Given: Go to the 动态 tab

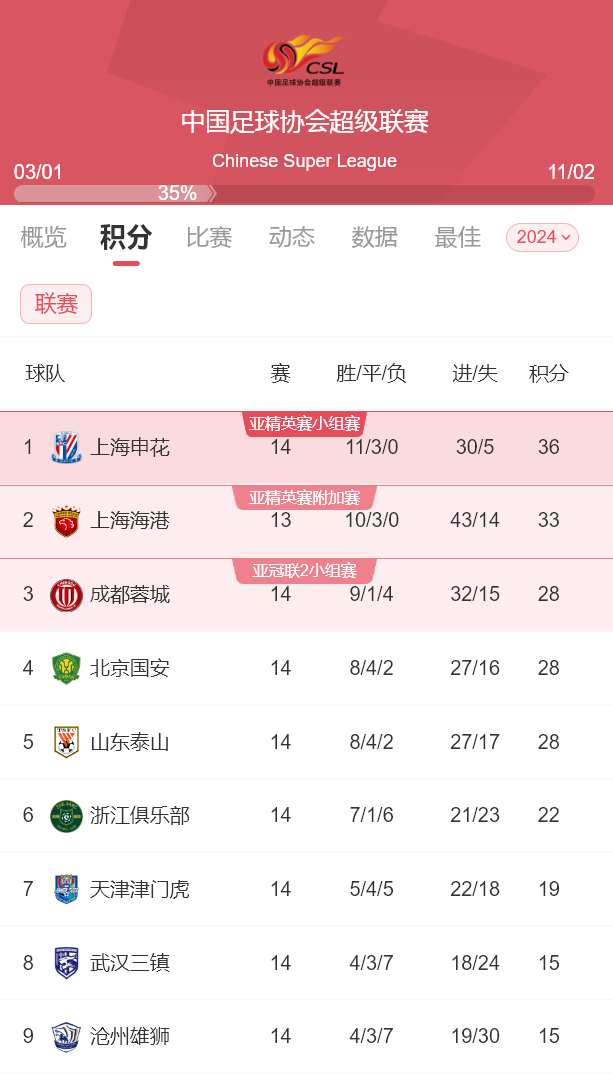Looking at the screenshot, I should click(292, 237).
